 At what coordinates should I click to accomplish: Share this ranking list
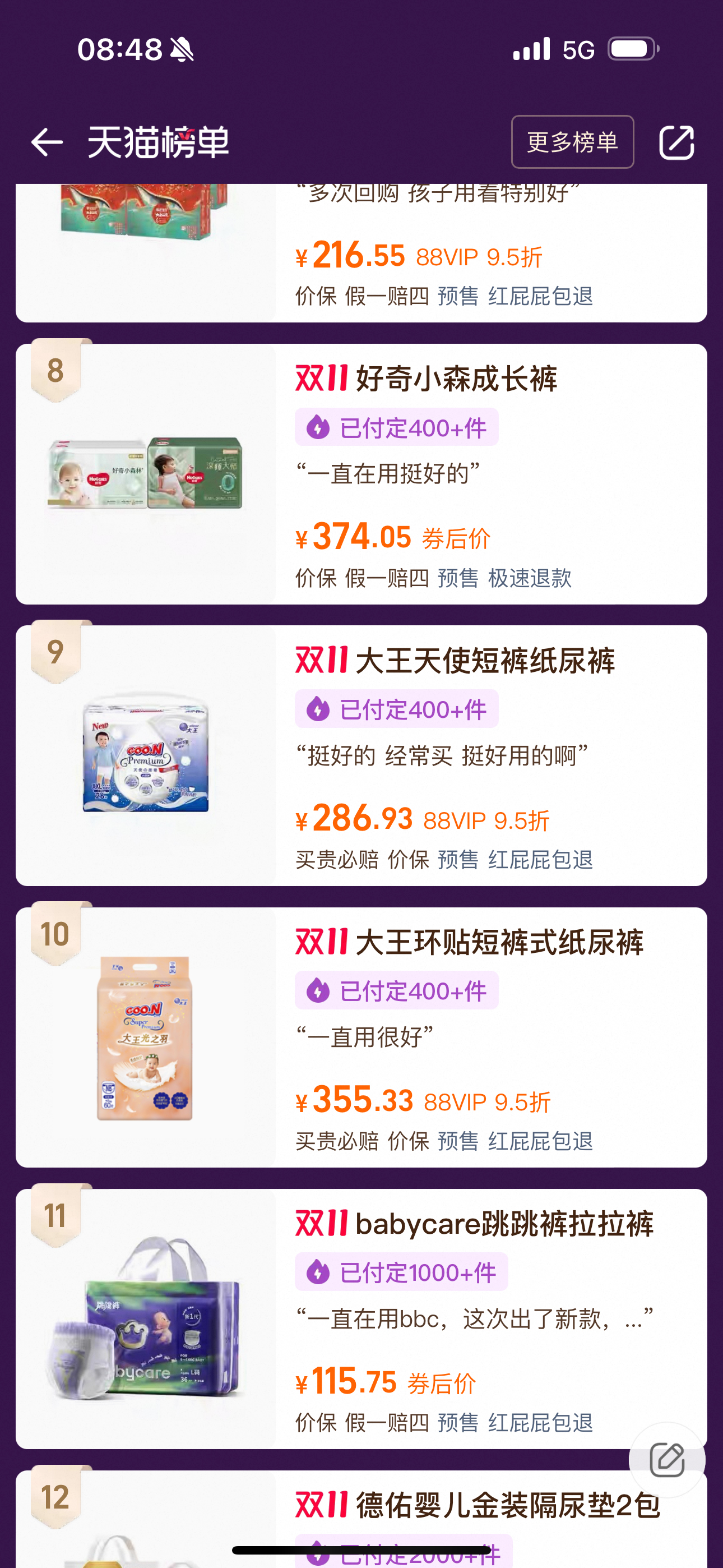click(x=676, y=142)
